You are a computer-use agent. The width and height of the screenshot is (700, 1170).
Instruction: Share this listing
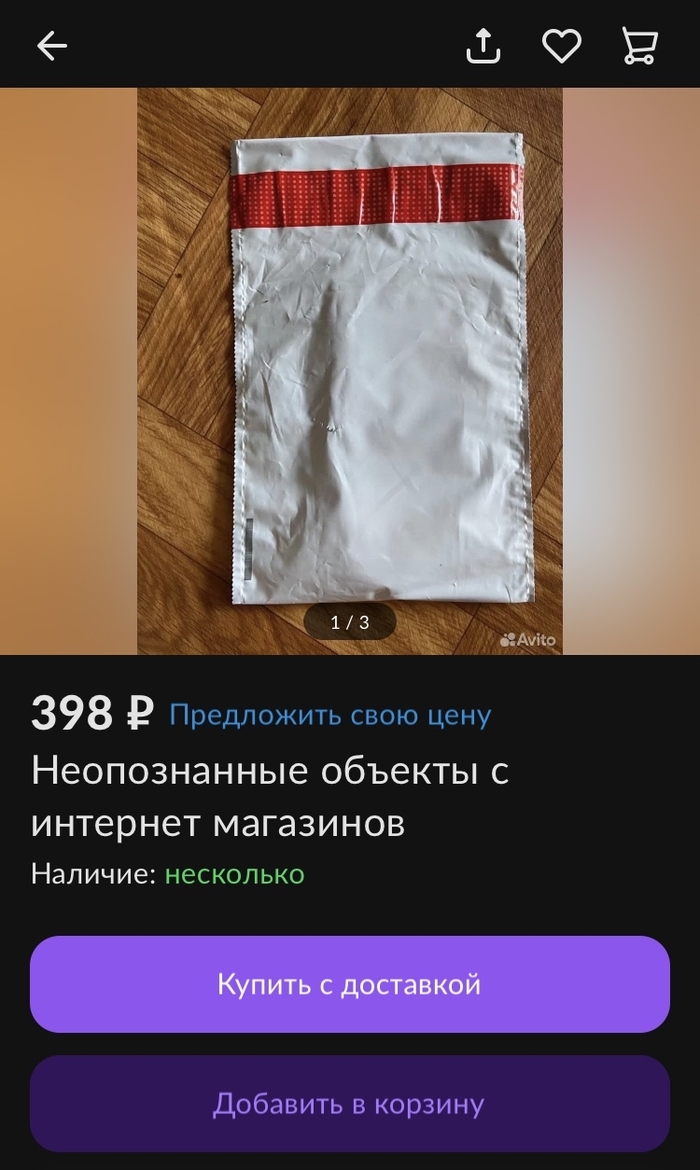(x=483, y=45)
